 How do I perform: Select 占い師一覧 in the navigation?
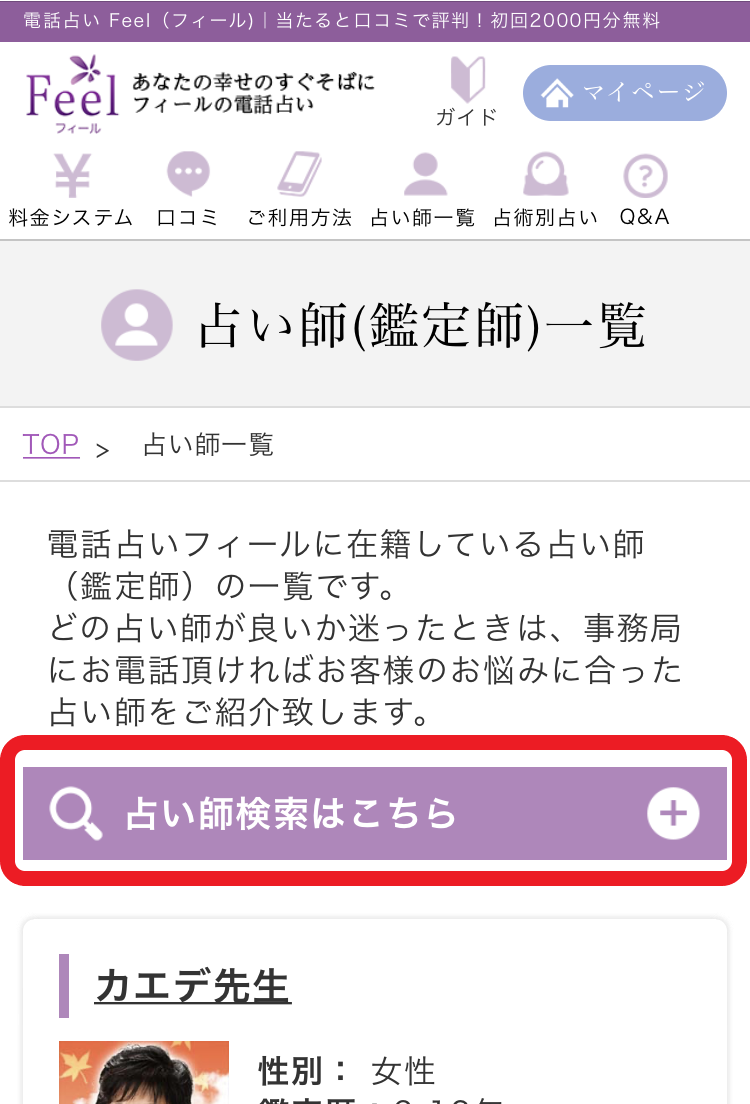(x=423, y=190)
